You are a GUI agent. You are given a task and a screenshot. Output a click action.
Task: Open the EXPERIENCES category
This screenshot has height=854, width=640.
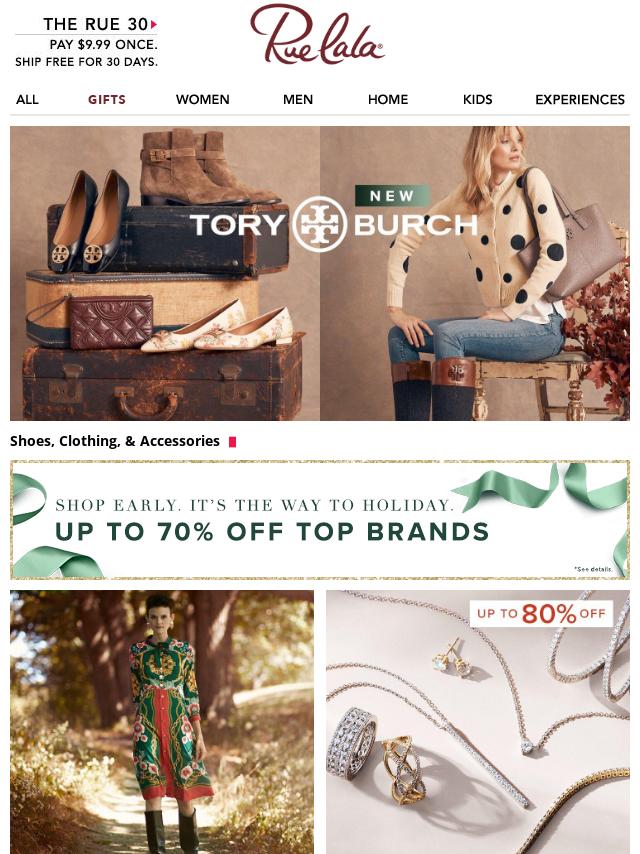[579, 99]
